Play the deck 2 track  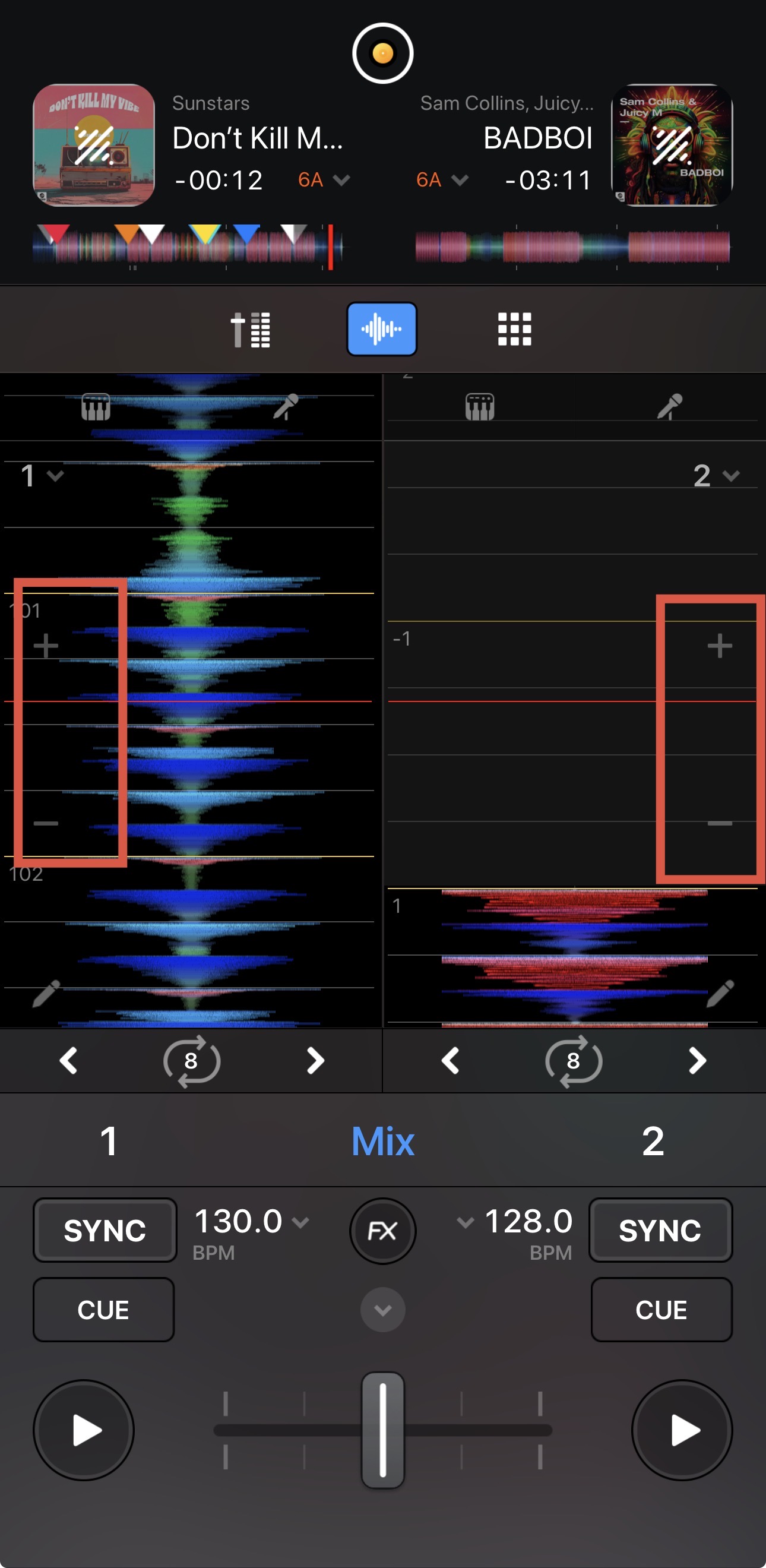pos(682,1430)
